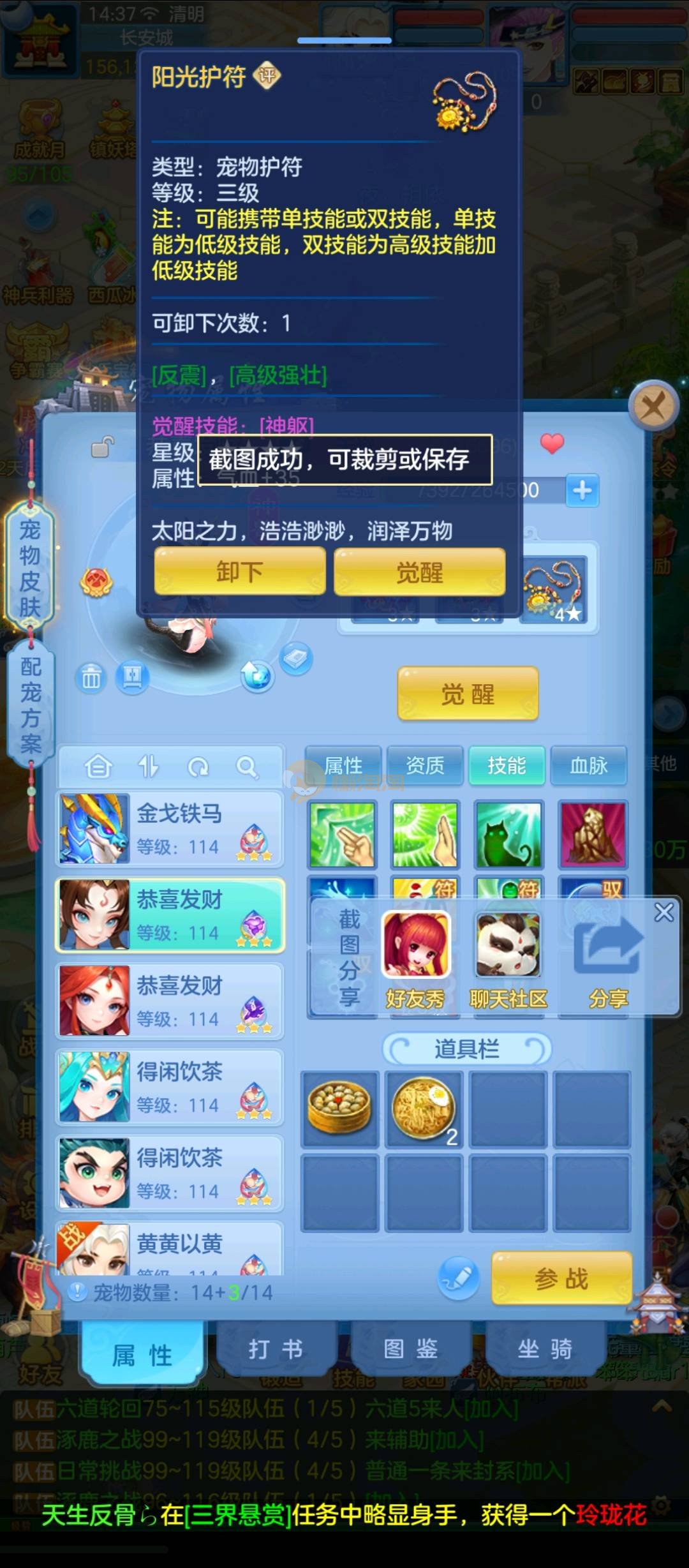This screenshot has height=1568, width=689.
Task: Switch to the 图鉴 bottom tab
Action: point(410,1349)
